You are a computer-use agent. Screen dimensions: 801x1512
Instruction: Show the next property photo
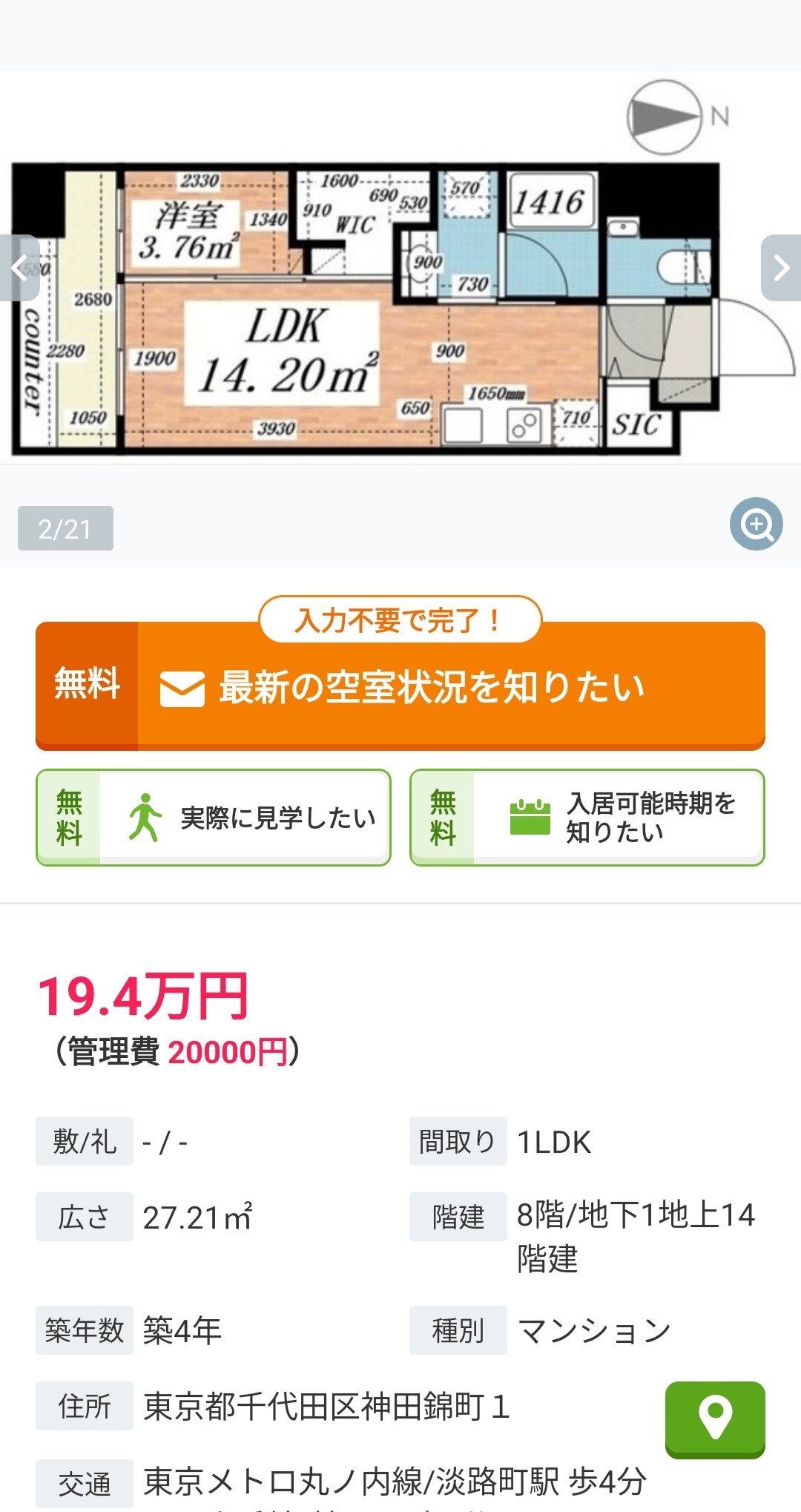point(780,268)
